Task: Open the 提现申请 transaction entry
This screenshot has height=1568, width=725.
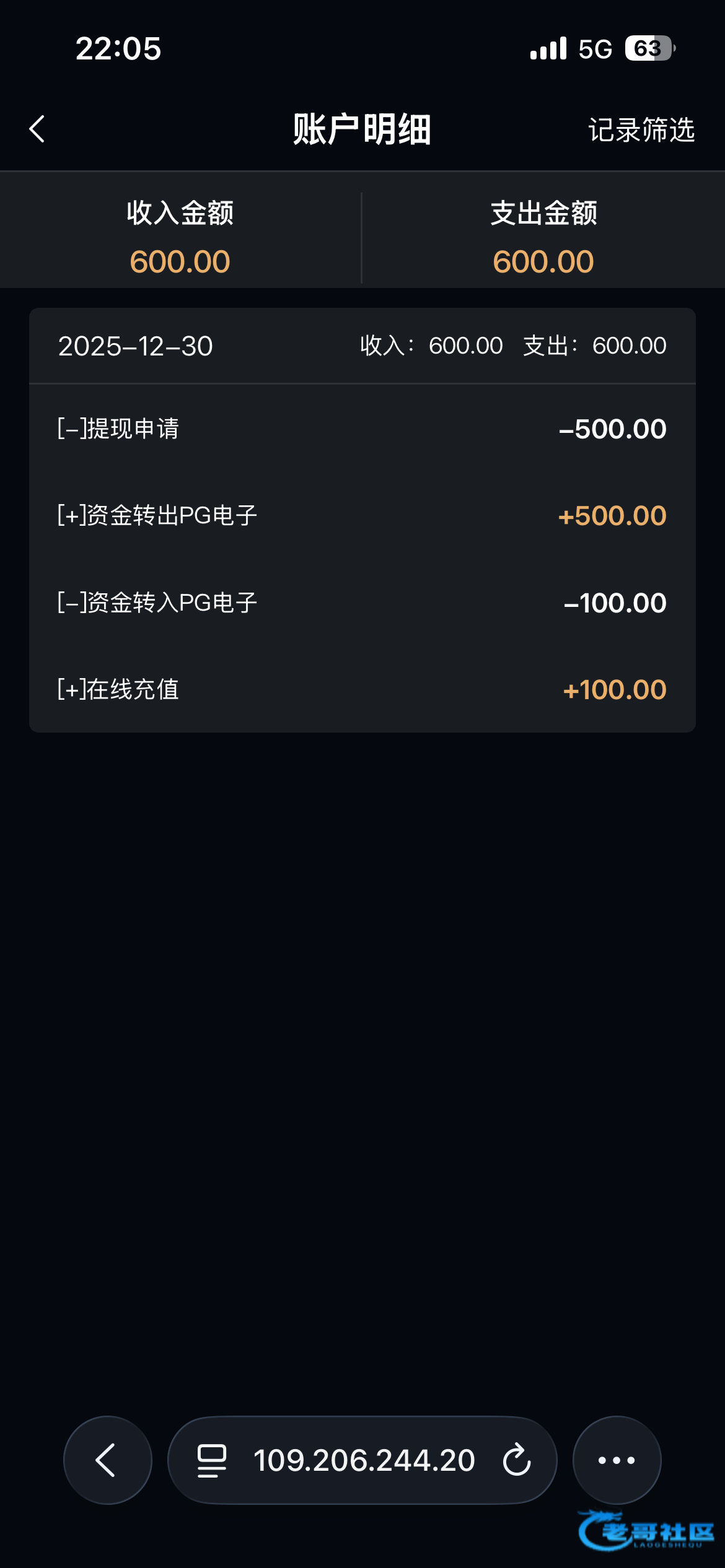Action: [x=362, y=429]
